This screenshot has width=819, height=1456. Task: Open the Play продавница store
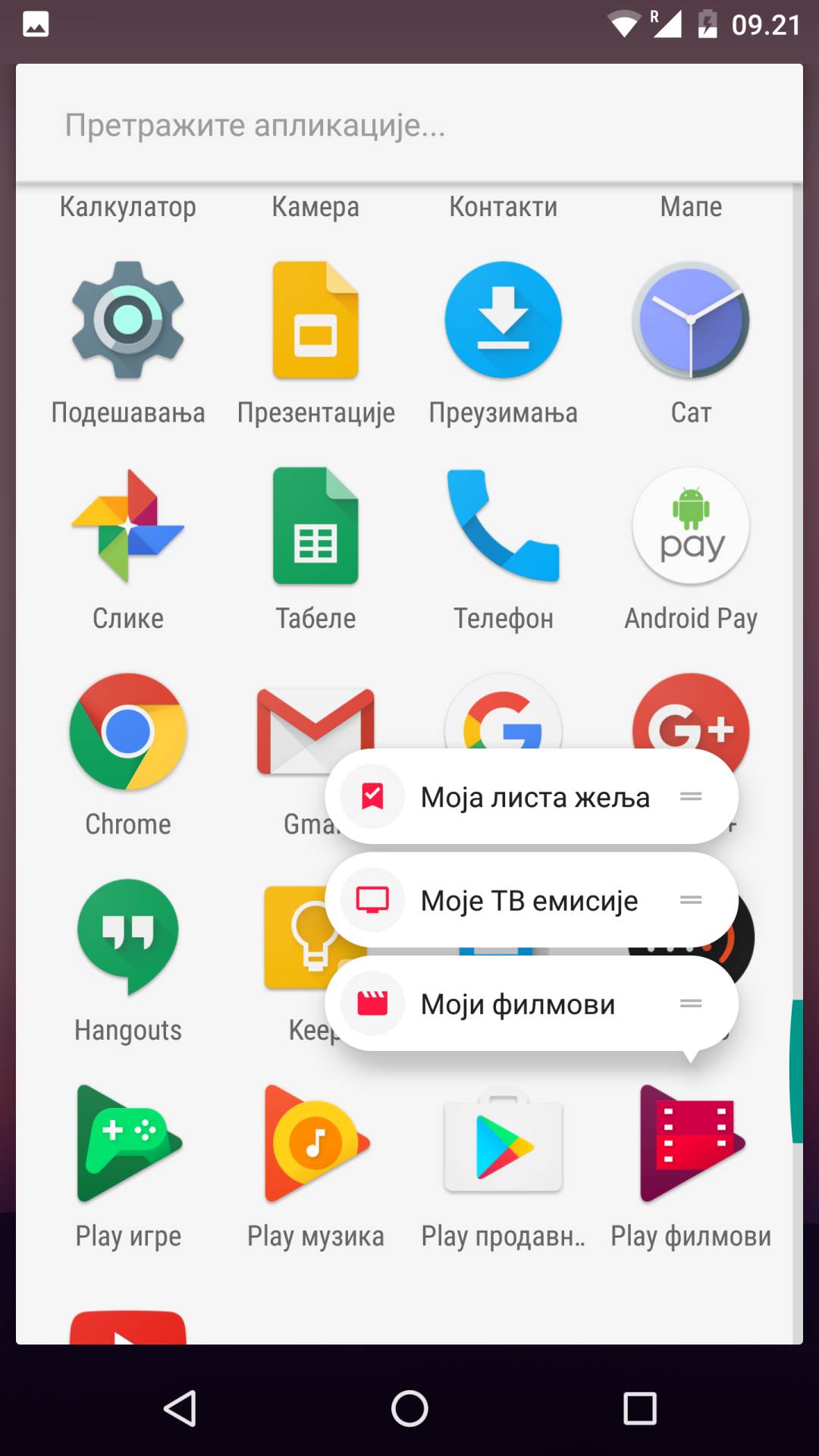503,1144
